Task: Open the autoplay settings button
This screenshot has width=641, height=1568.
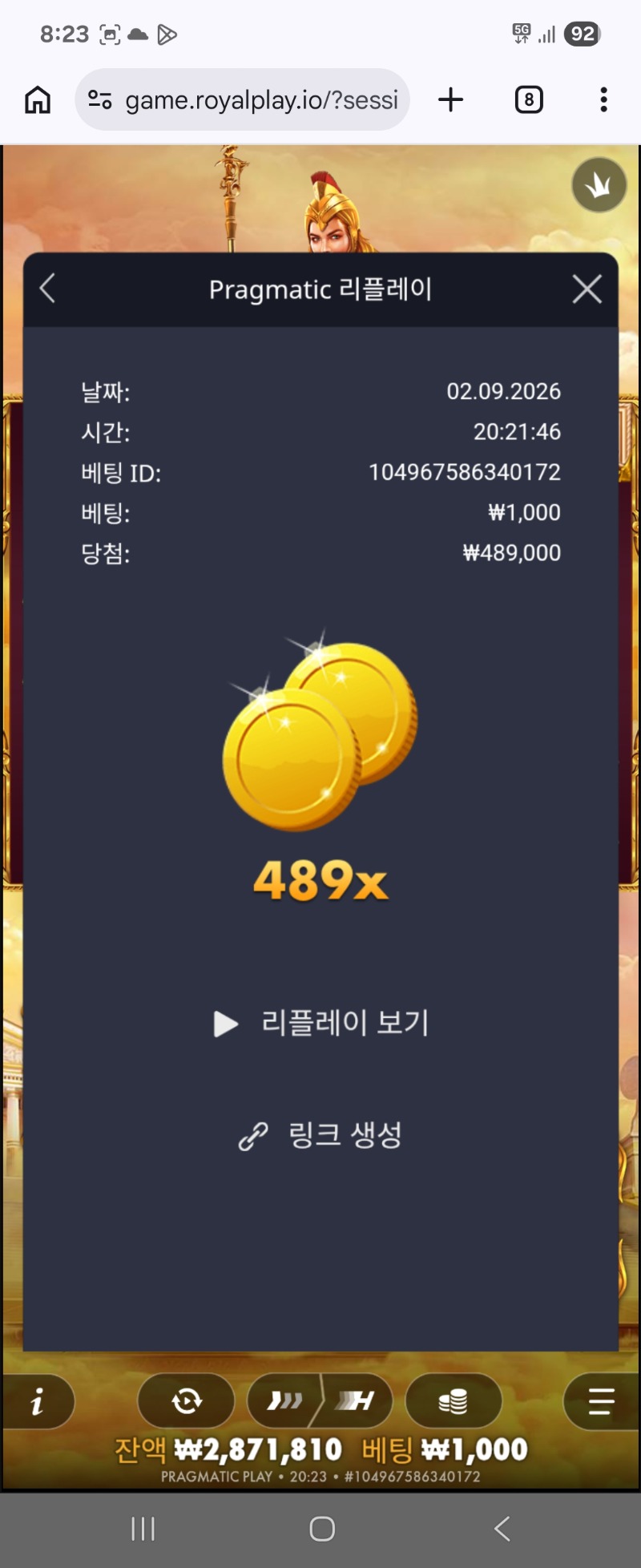Action: [x=186, y=1401]
